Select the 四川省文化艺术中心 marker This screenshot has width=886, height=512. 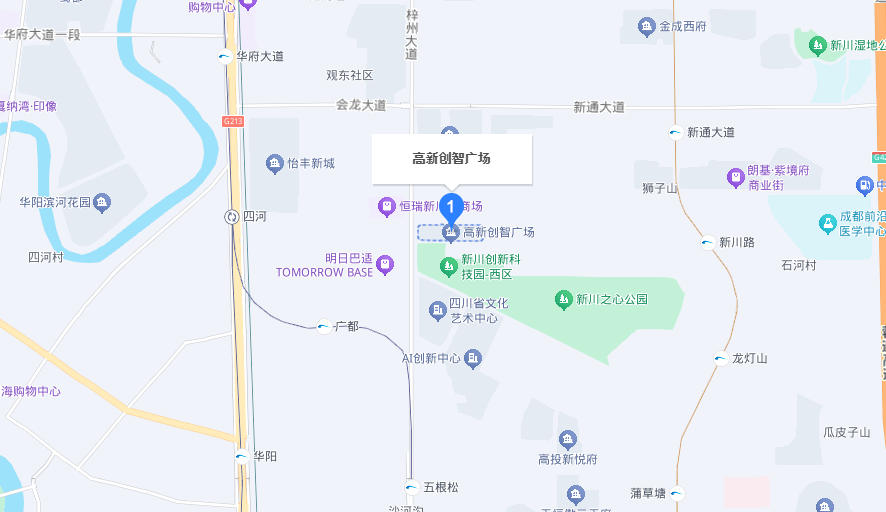coord(438,311)
